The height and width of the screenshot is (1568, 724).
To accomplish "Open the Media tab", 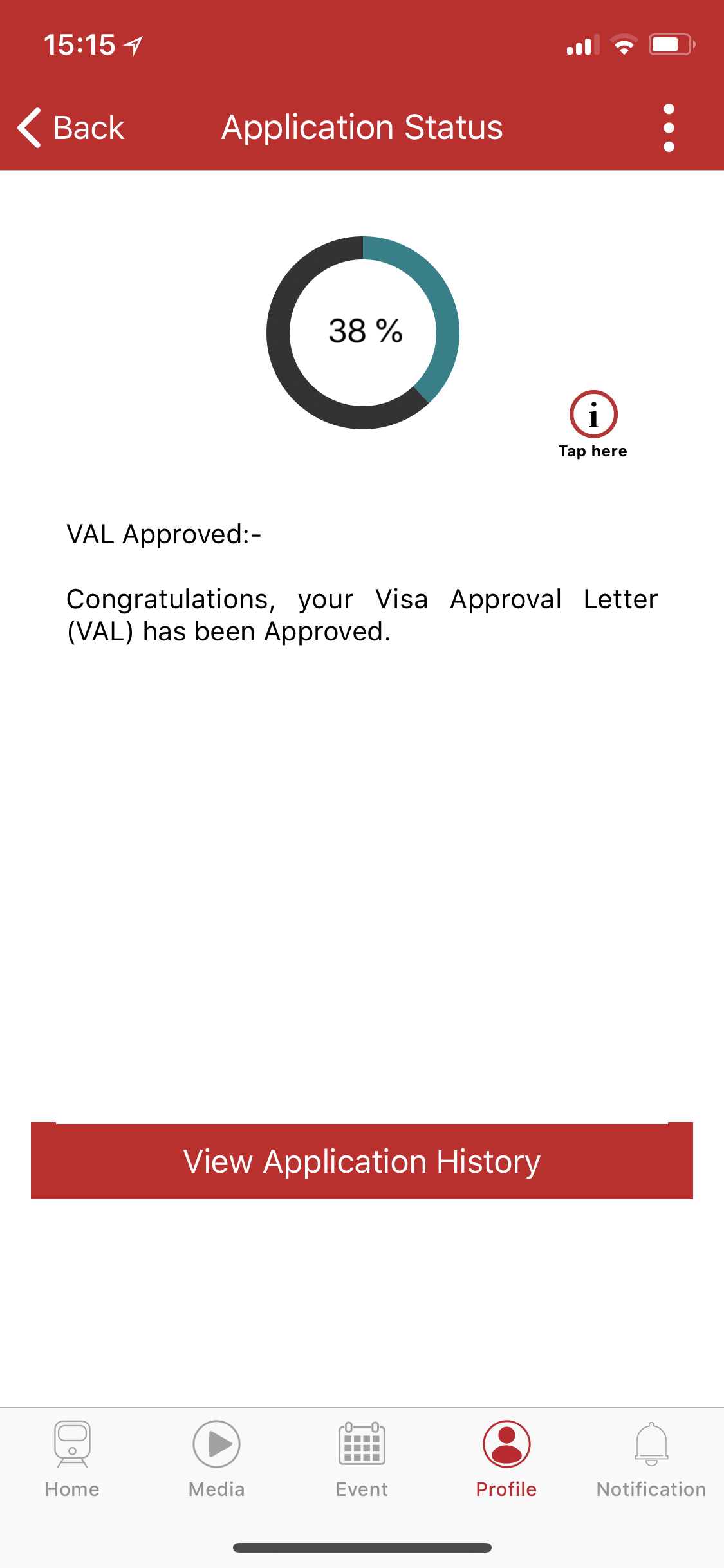I will tap(217, 1459).
